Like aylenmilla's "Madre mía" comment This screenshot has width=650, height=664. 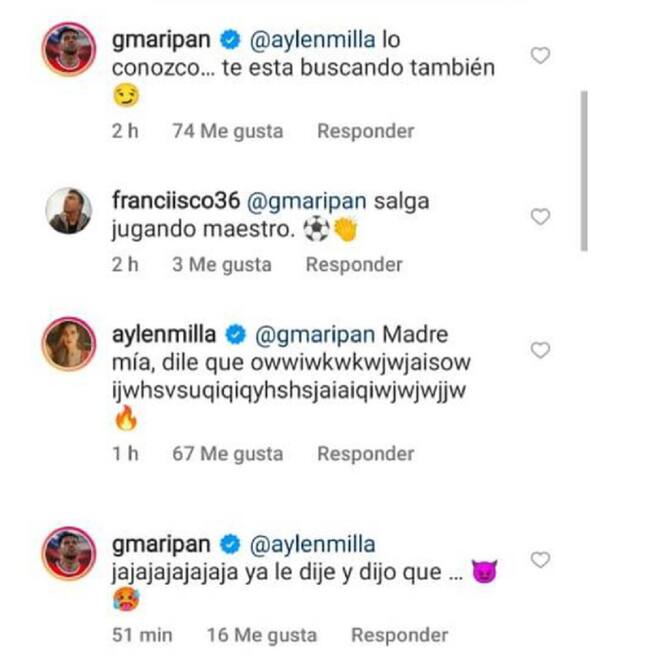[540, 350]
